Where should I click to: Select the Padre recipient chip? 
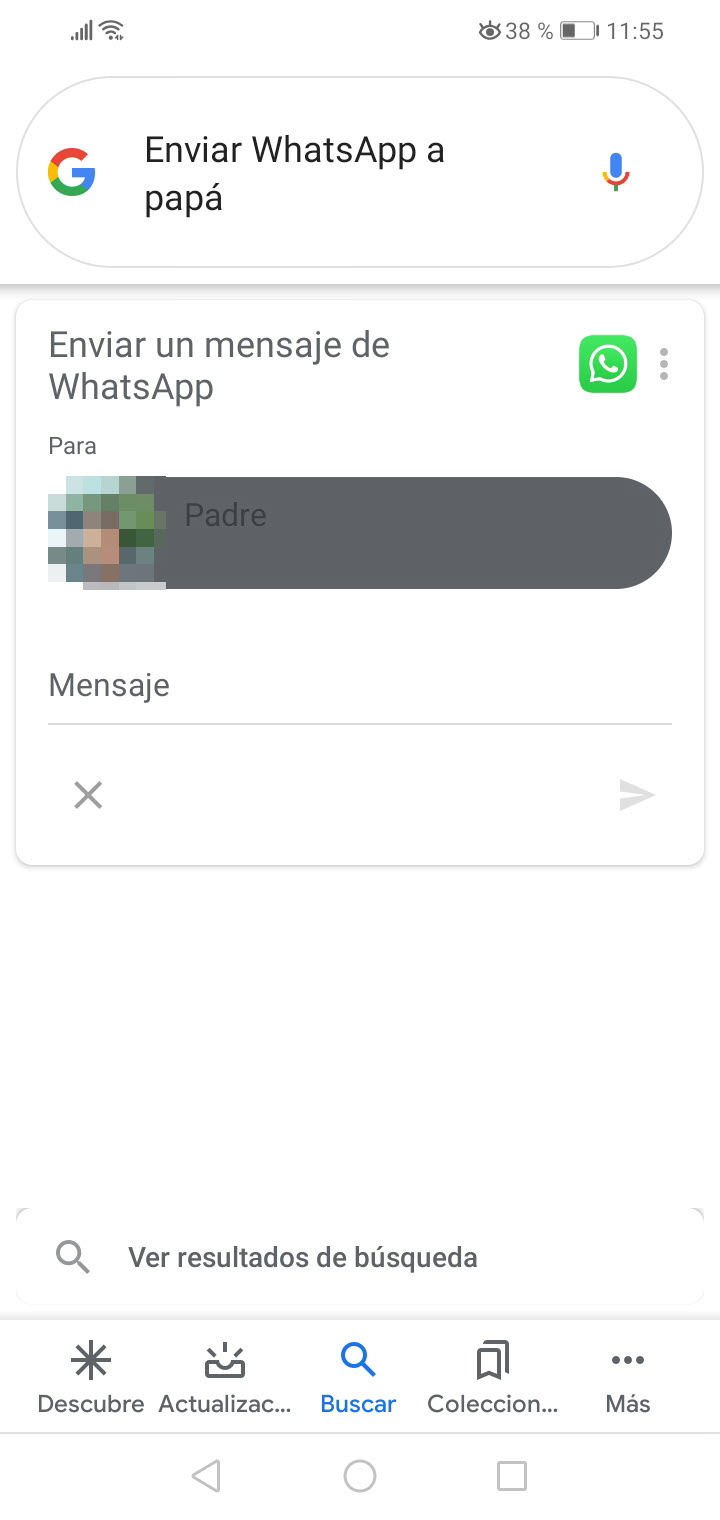[360, 532]
